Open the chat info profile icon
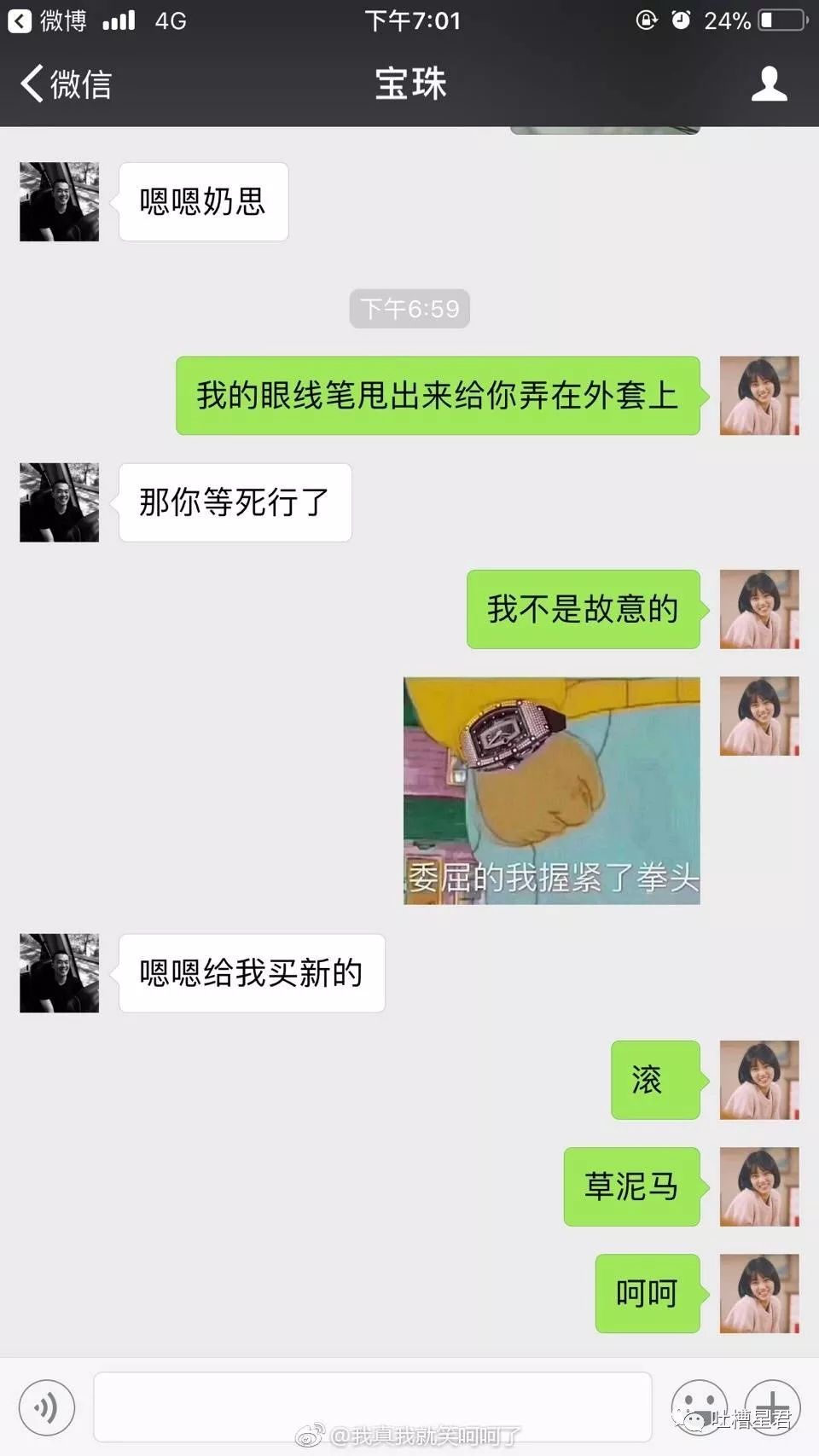The image size is (819, 1456). click(x=768, y=84)
